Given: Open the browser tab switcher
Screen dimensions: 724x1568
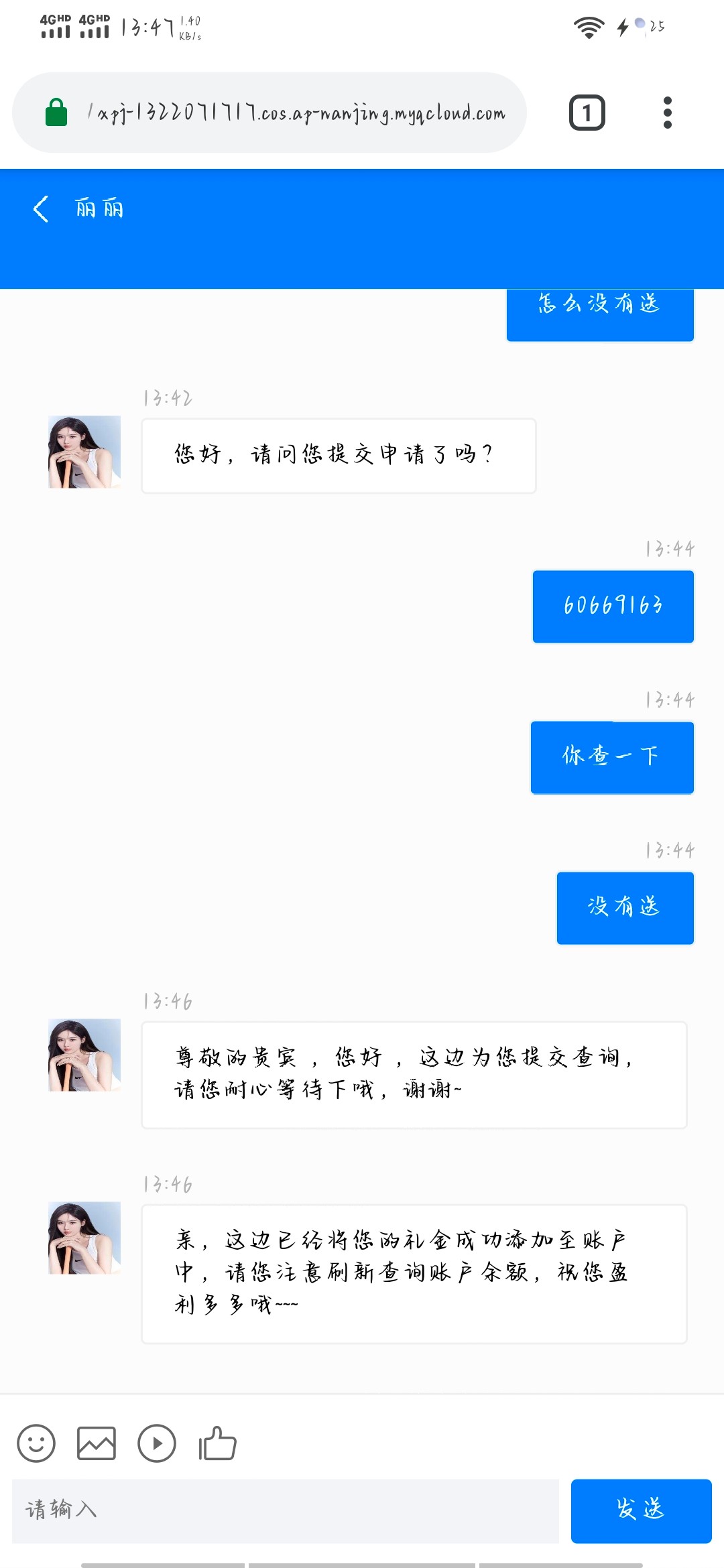Looking at the screenshot, I should [x=587, y=113].
